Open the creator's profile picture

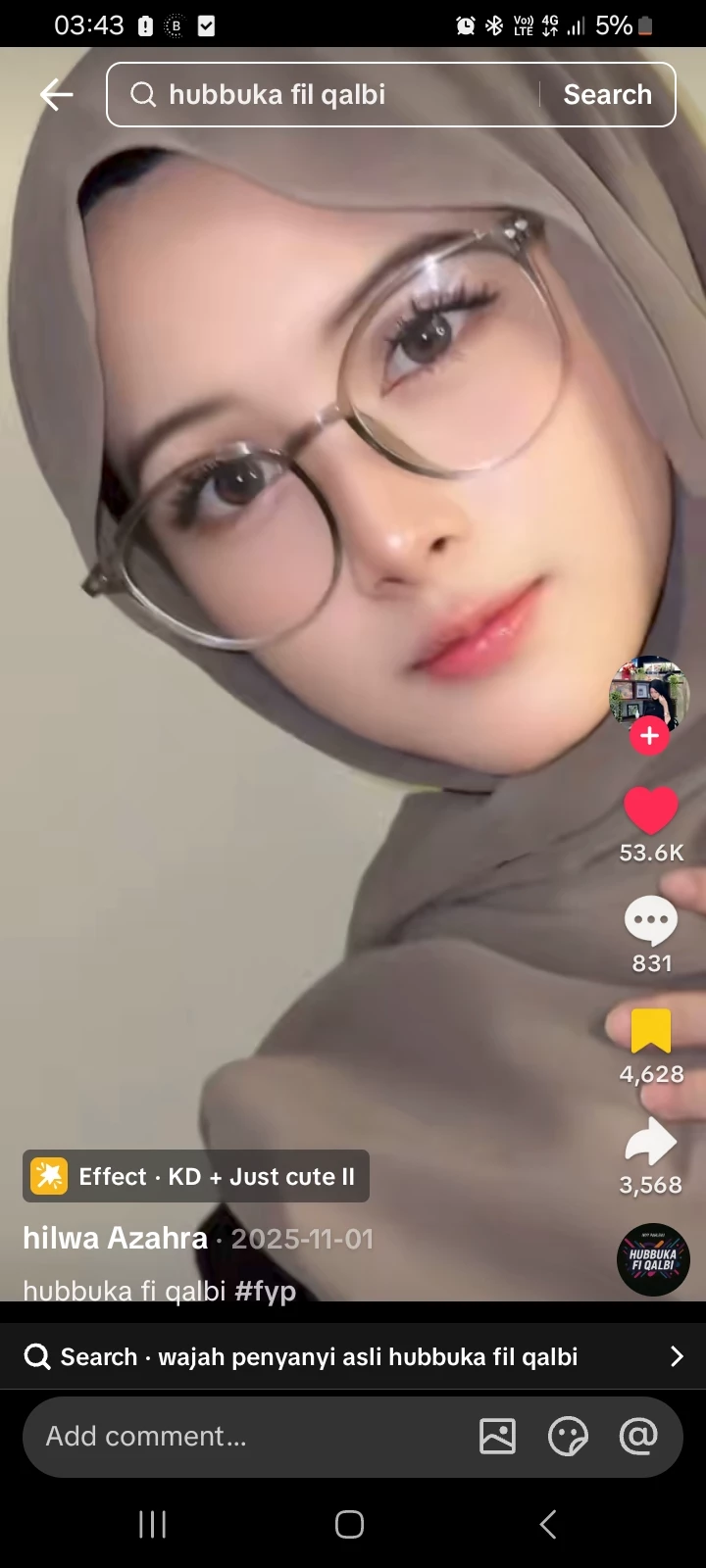click(649, 691)
